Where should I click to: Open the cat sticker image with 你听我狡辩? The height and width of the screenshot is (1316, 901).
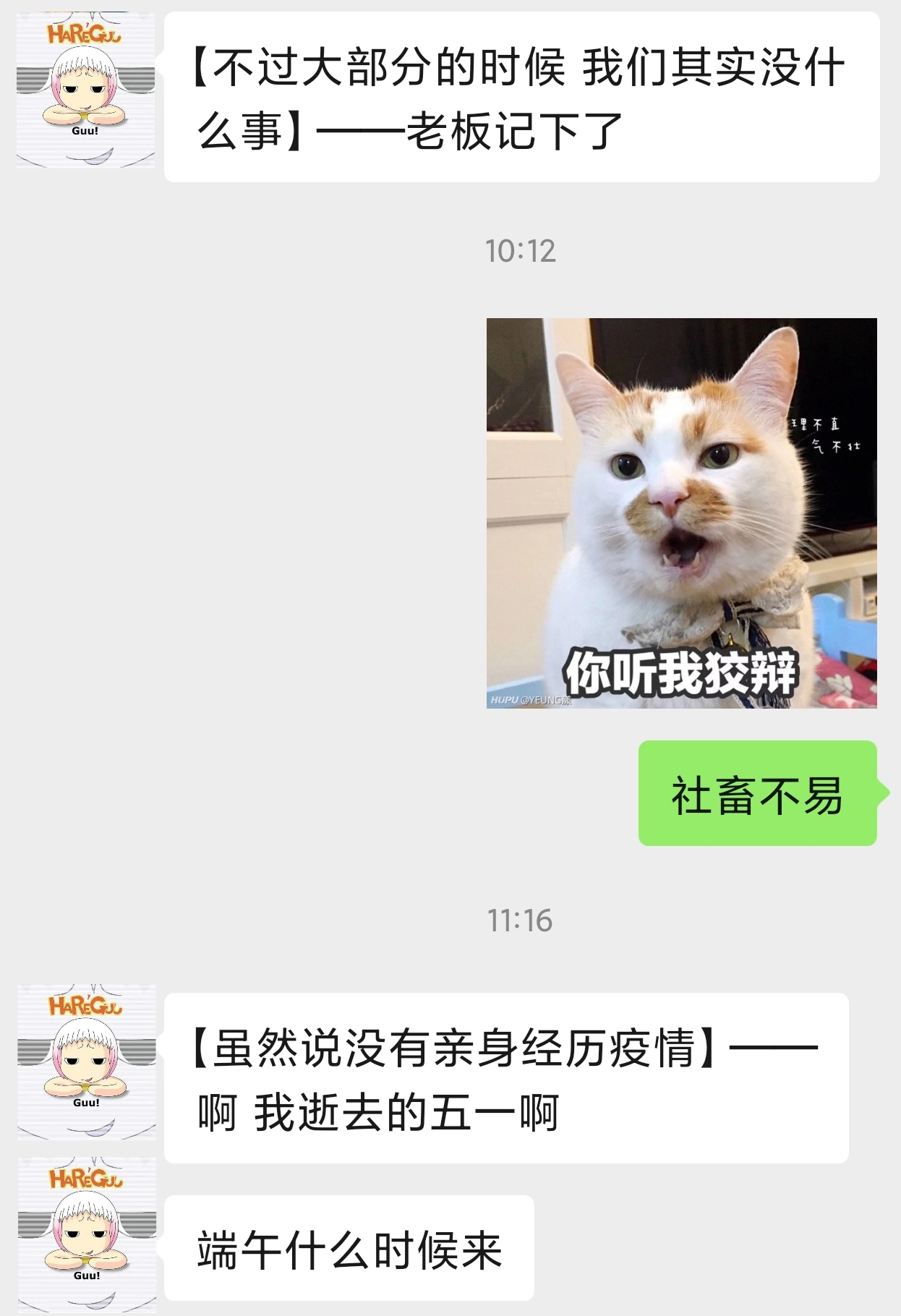(681, 513)
